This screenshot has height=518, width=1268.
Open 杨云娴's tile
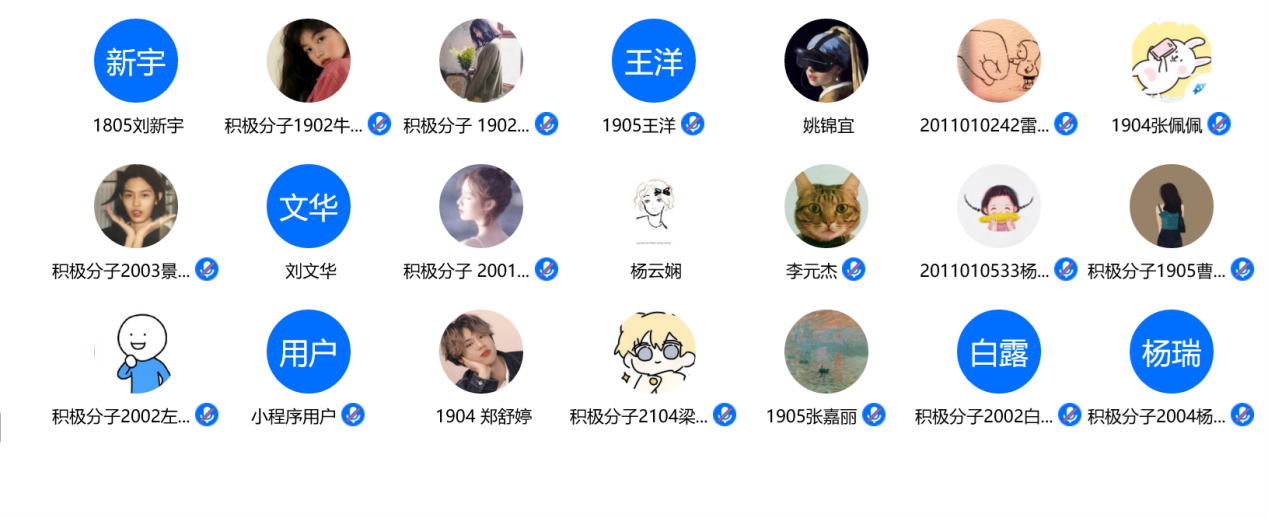point(653,206)
